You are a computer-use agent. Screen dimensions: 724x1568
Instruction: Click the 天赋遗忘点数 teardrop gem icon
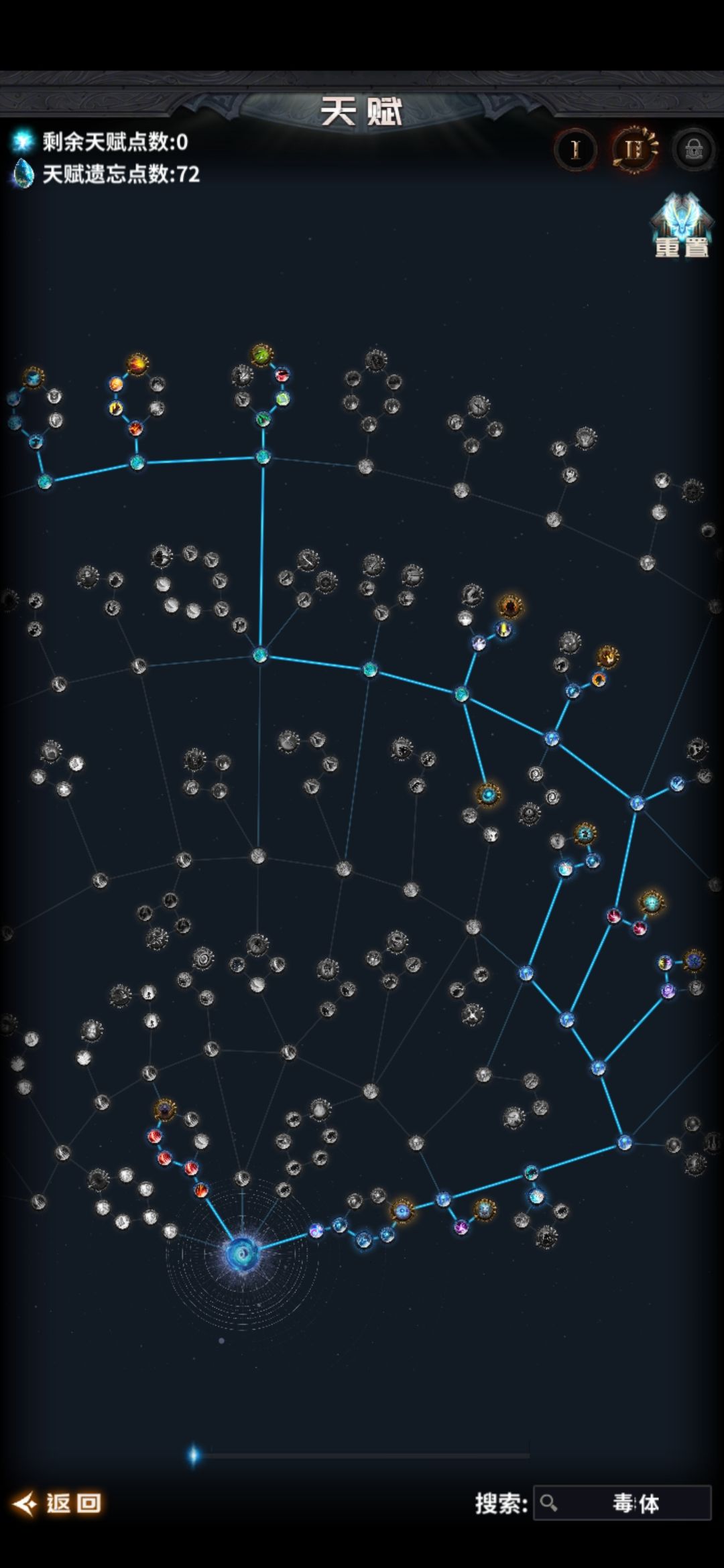coord(22,176)
